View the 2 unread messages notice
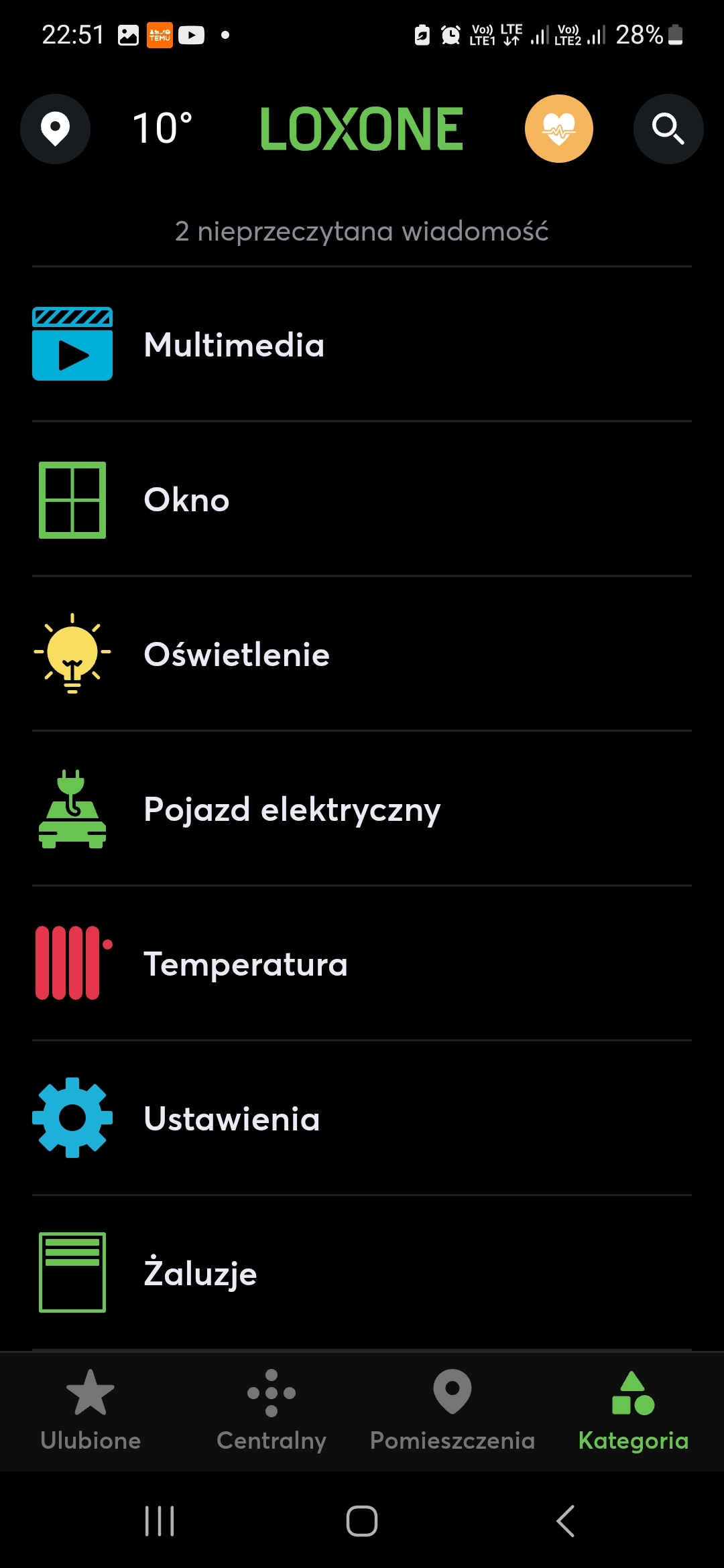The image size is (724, 1568). coord(362,231)
